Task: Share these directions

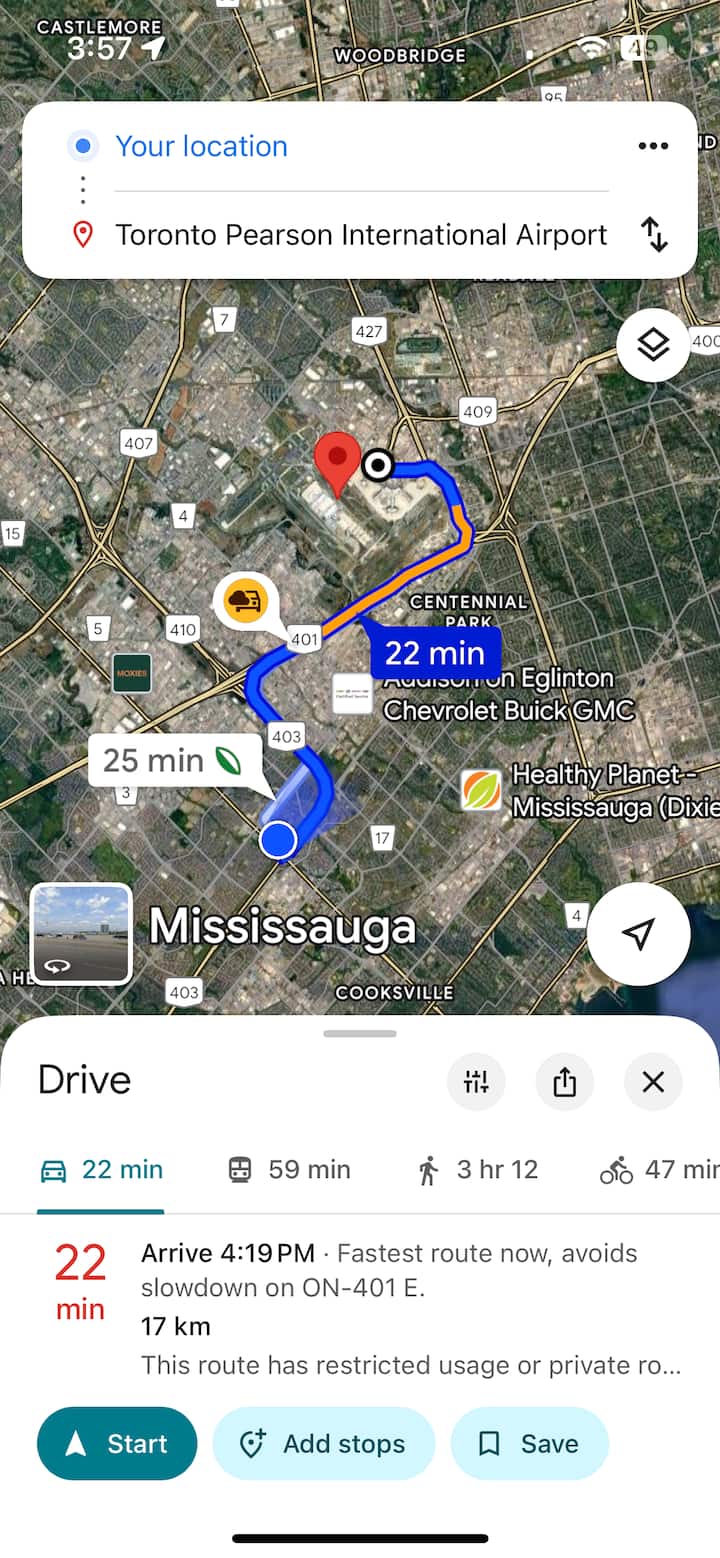Action: pos(565,1081)
